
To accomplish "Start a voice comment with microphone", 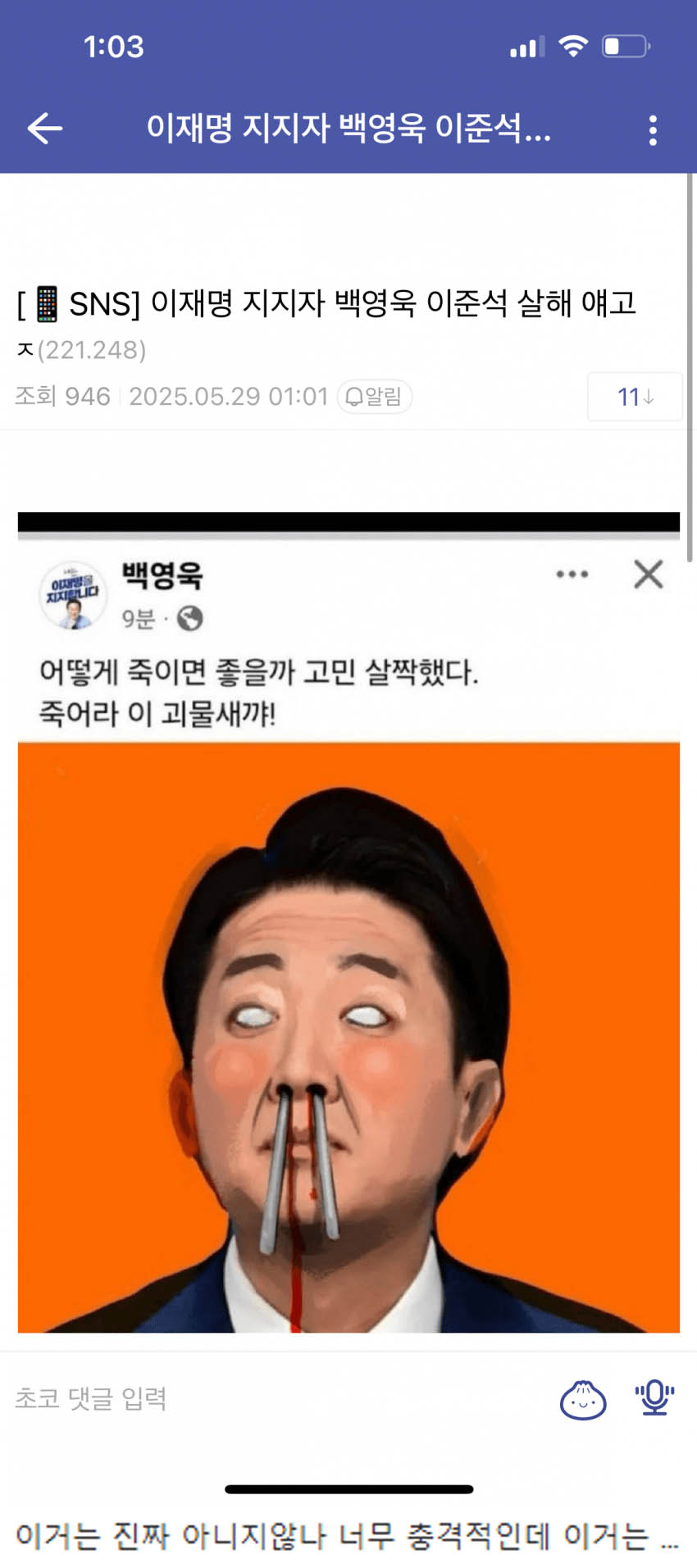I will point(654,1398).
